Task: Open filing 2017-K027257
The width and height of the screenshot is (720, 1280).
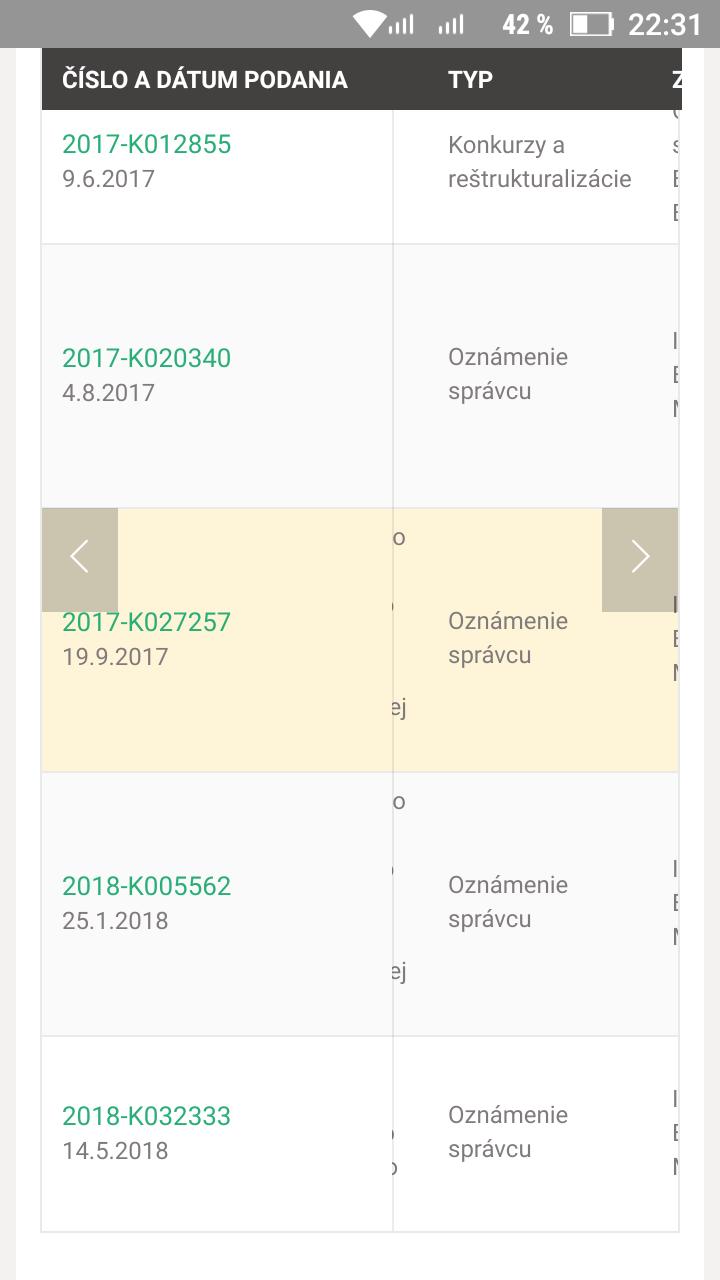Action: click(x=146, y=623)
